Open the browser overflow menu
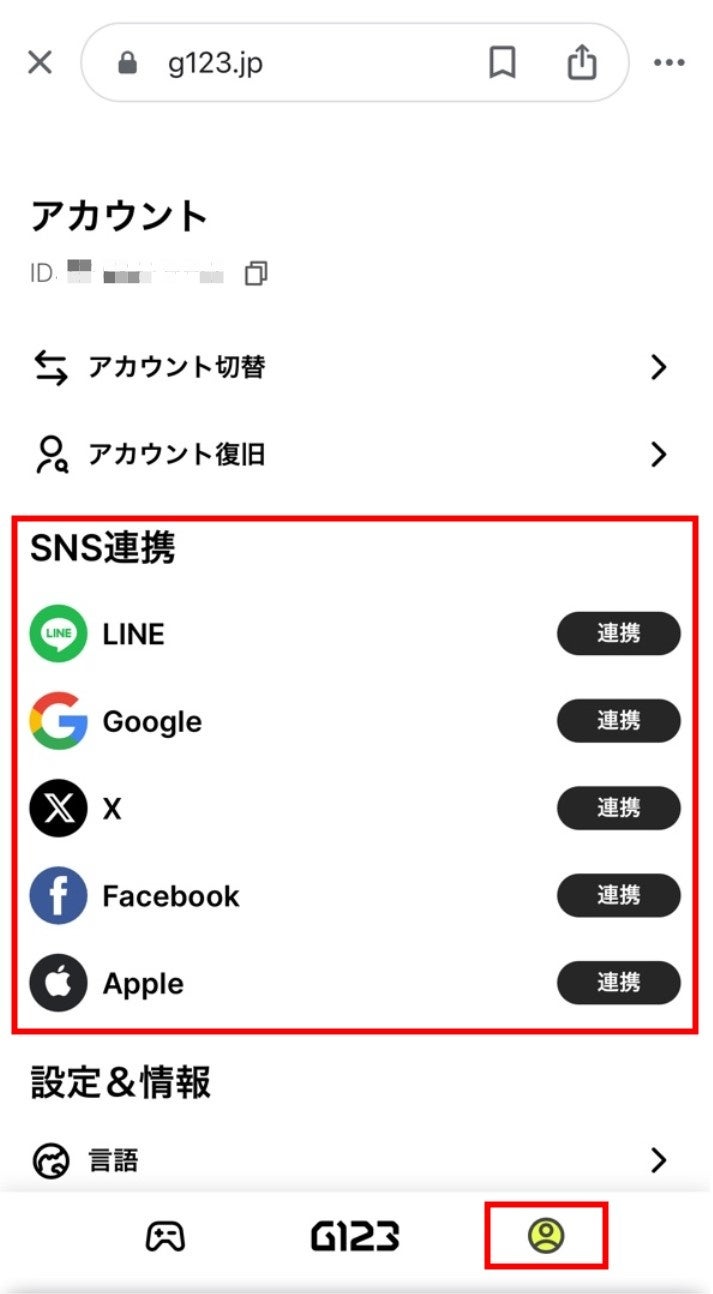 point(669,63)
